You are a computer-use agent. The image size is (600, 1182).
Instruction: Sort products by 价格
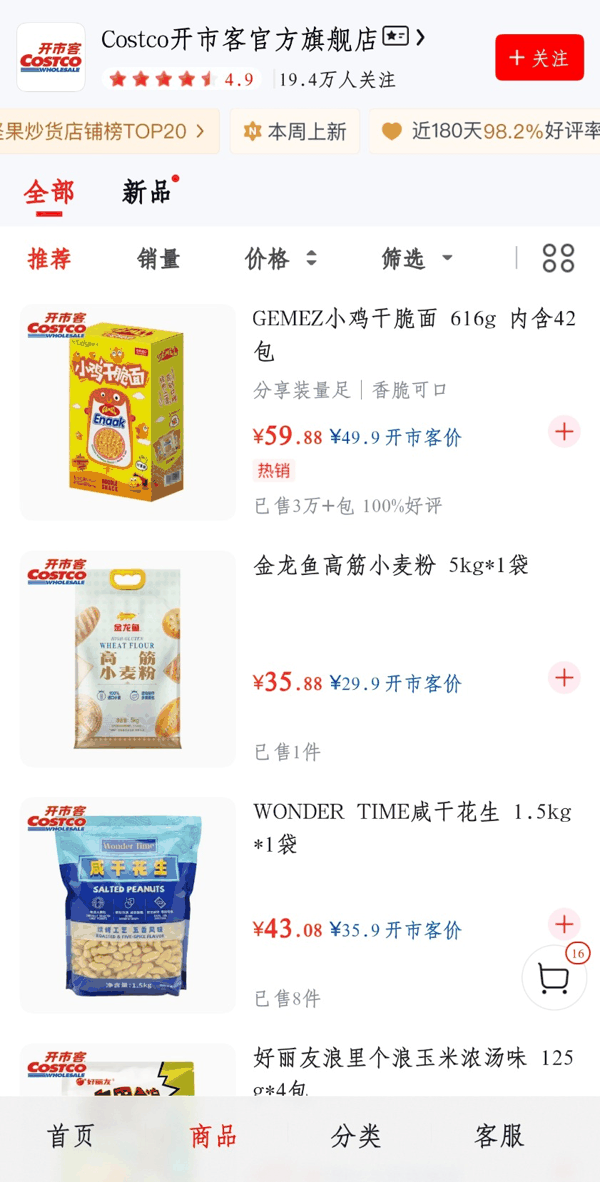[x=280, y=259]
